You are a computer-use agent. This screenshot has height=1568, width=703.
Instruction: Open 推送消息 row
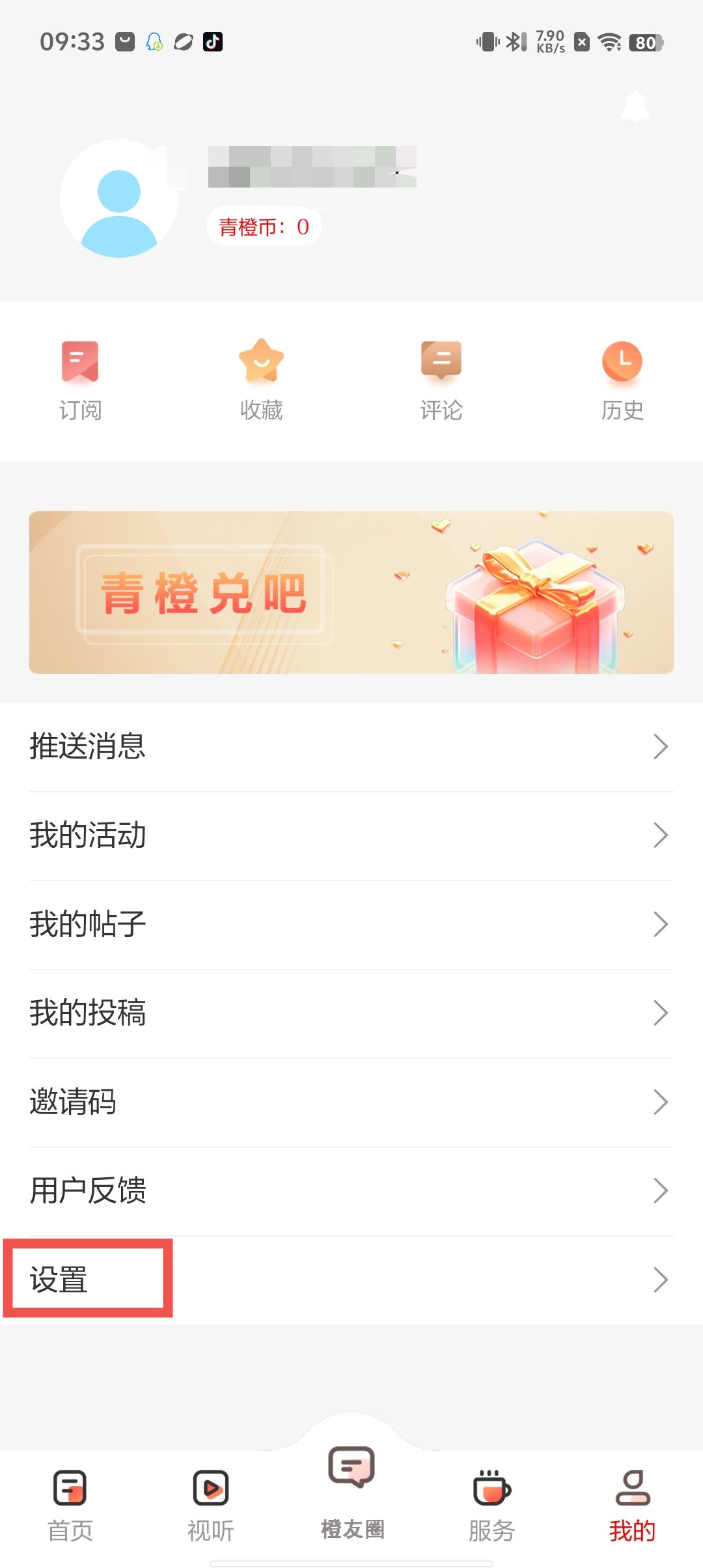(x=351, y=746)
